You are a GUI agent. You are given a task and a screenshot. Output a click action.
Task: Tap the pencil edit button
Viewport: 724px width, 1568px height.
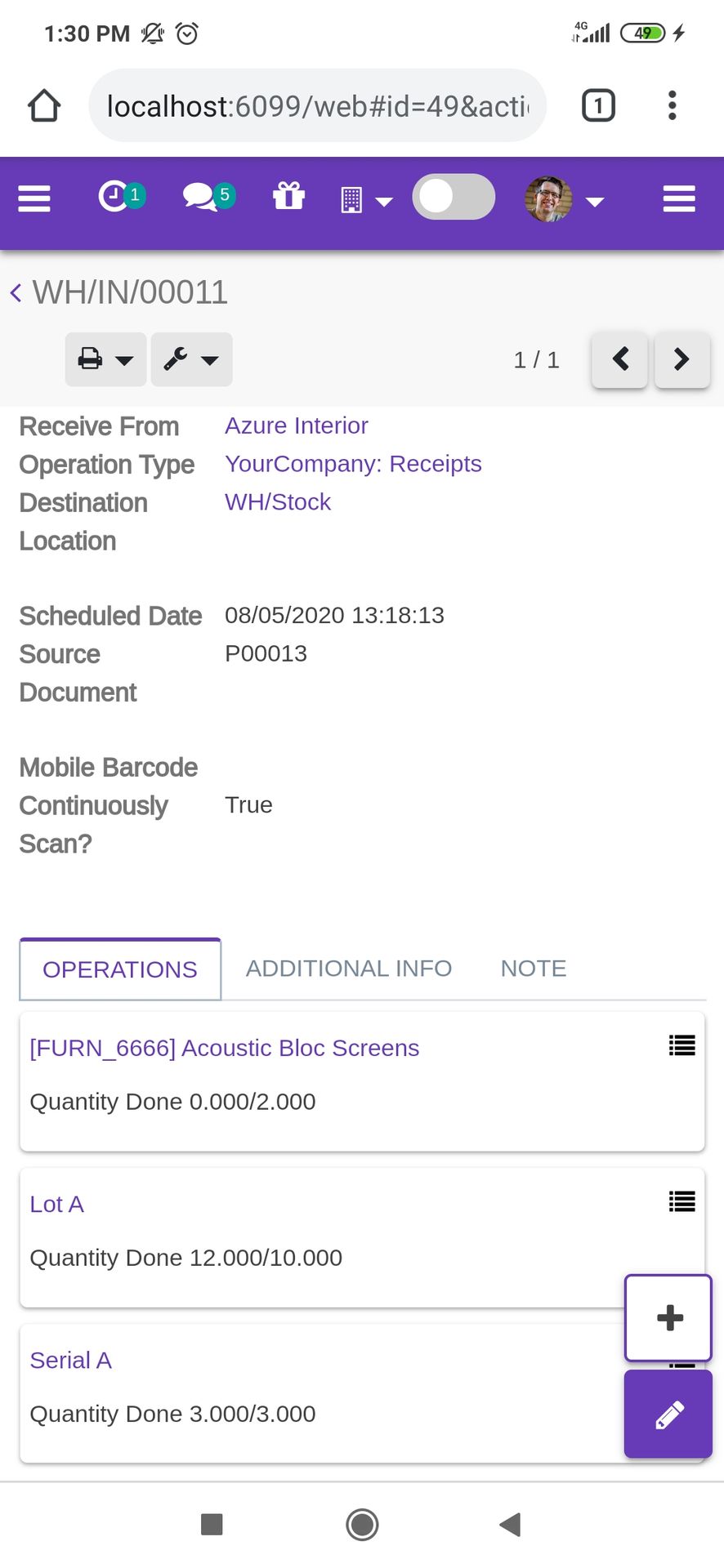(668, 1414)
